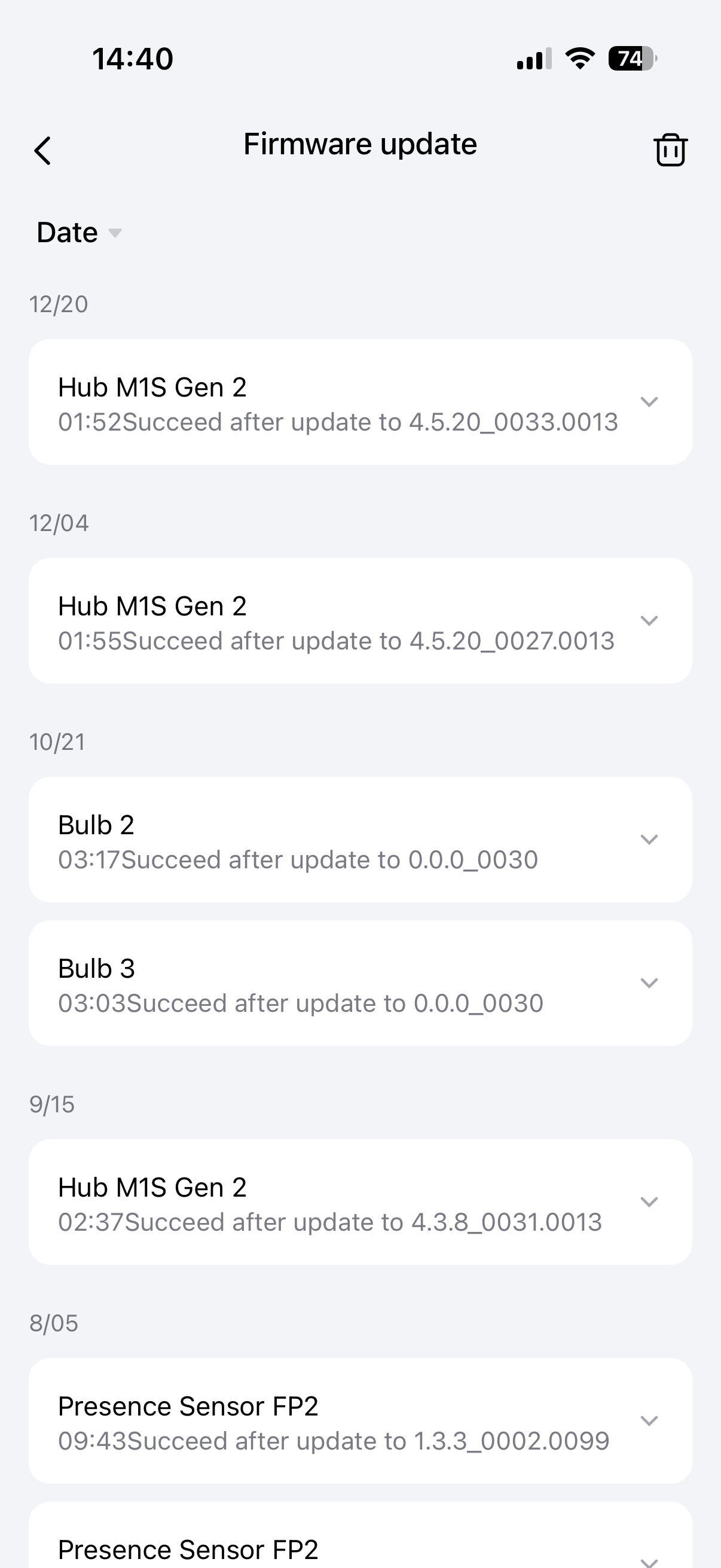721x1568 pixels.
Task: Expand Presence Sensor FP2 update to 1.3.3_0002.0099
Action: (x=649, y=1421)
